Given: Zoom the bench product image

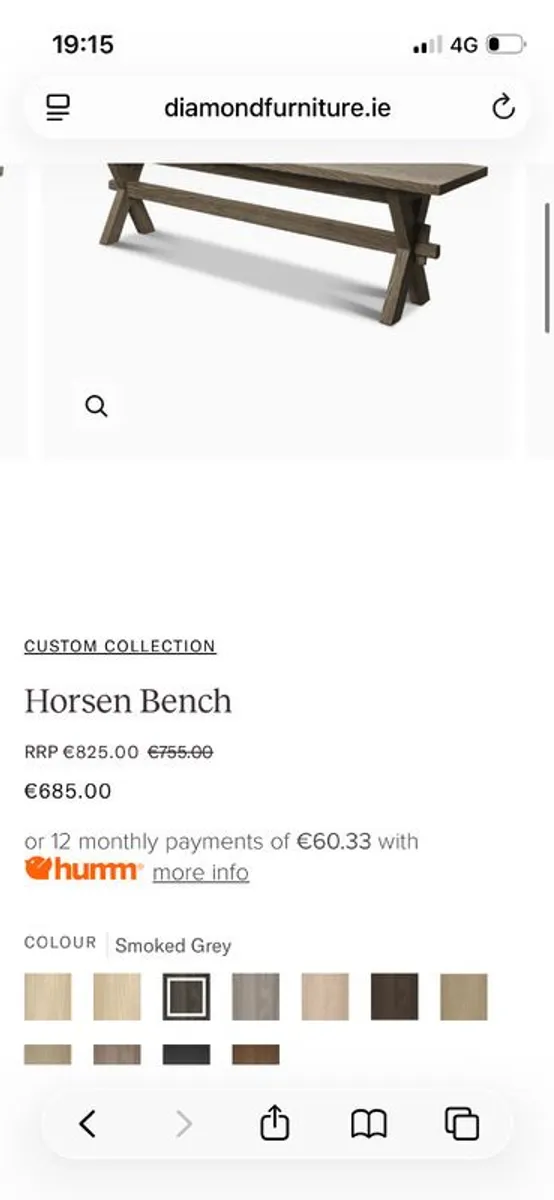Looking at the screenshot, I should pyautogui.click(x=96, y=406).
